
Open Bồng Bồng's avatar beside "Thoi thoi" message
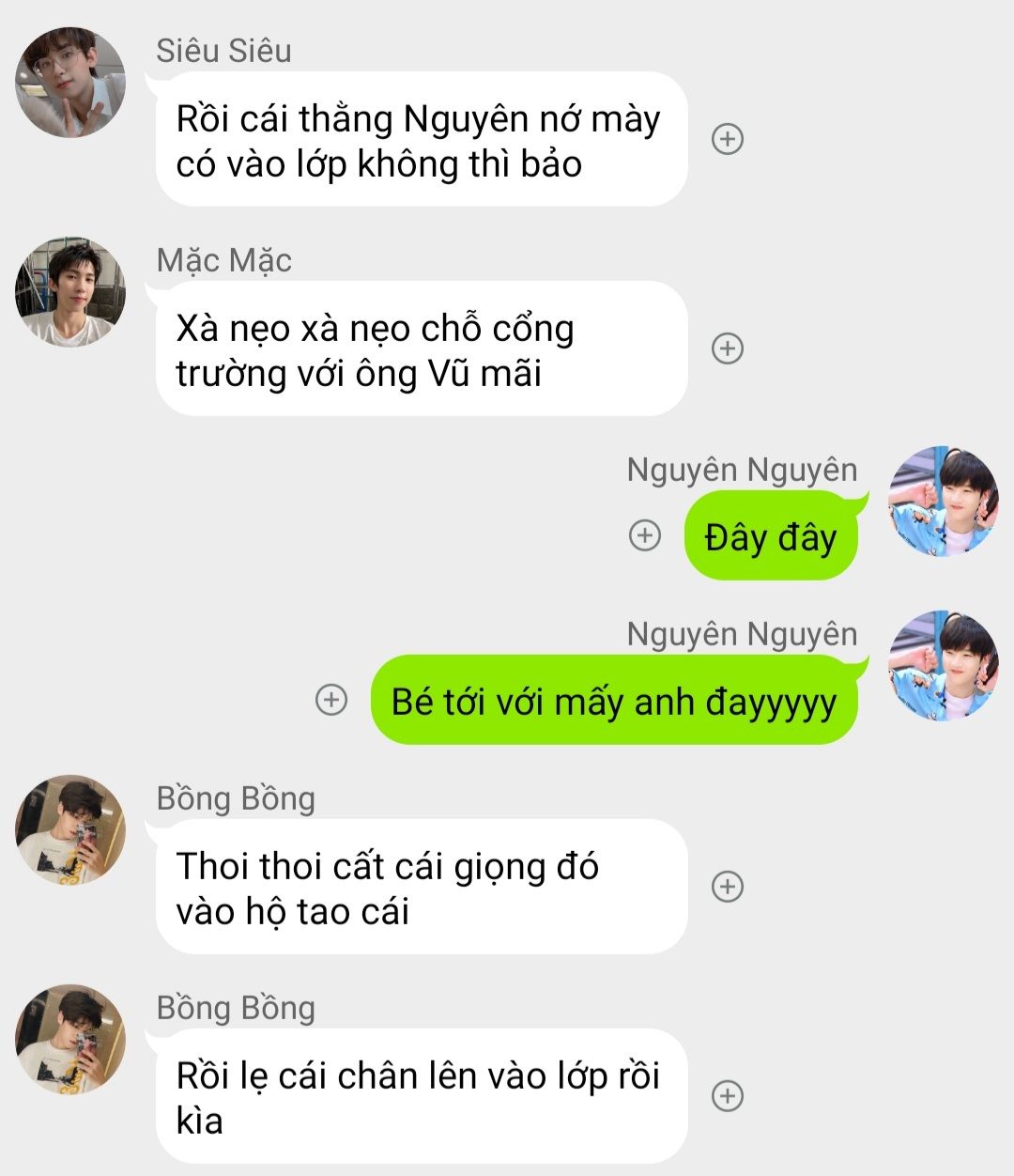70,830
